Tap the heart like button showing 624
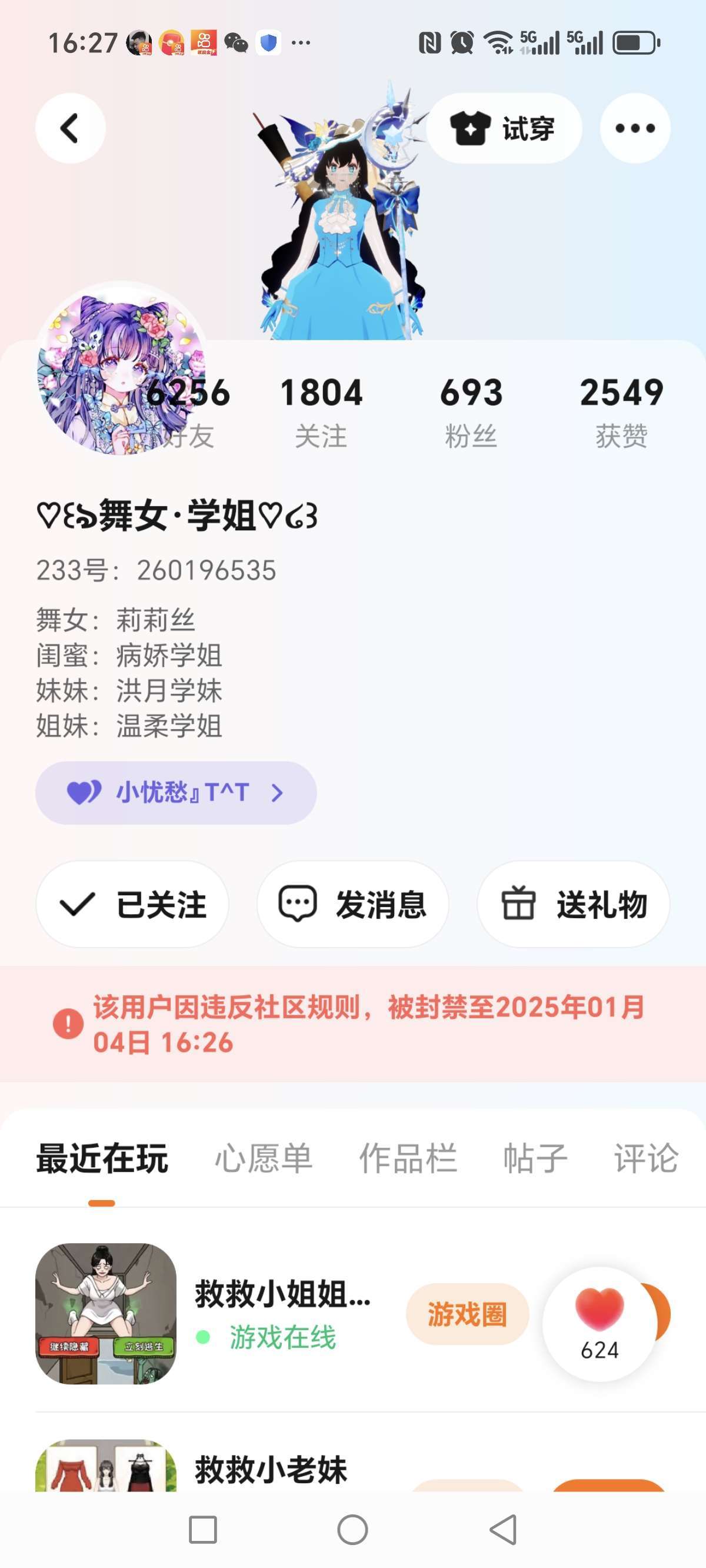The image size is (706, 1568). (x=600, y=1323)
